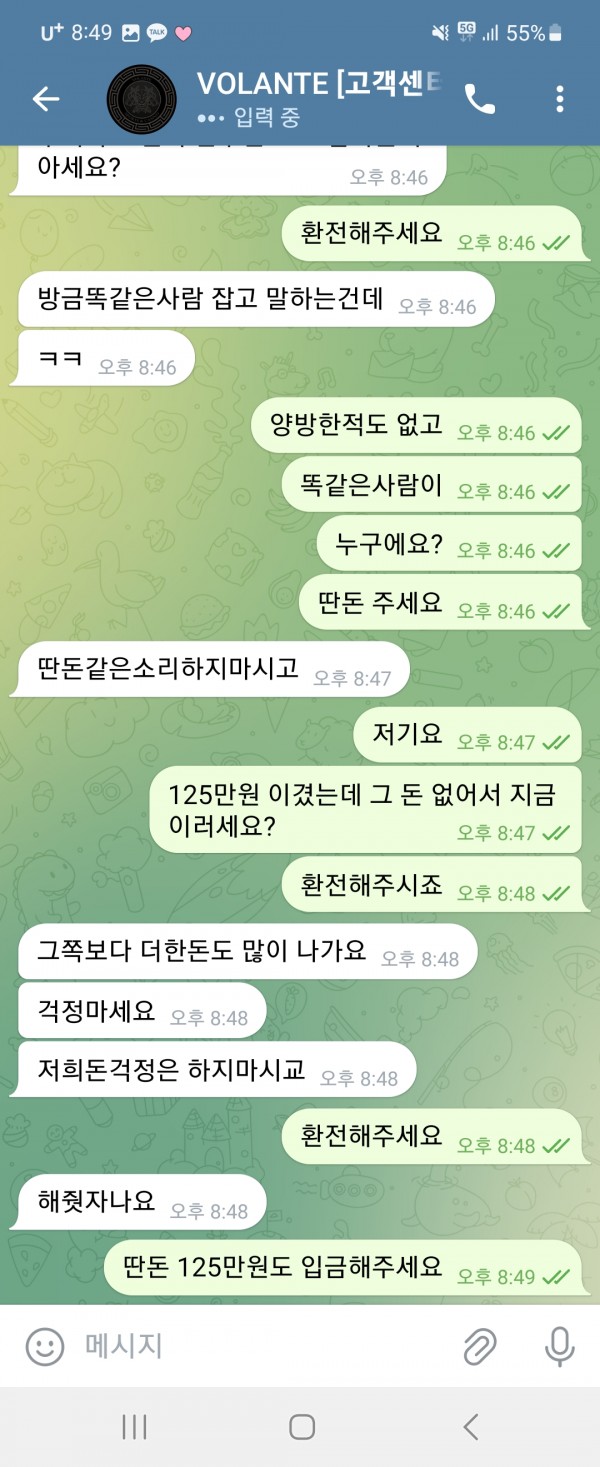Open the overflow menu

[559, 98]
